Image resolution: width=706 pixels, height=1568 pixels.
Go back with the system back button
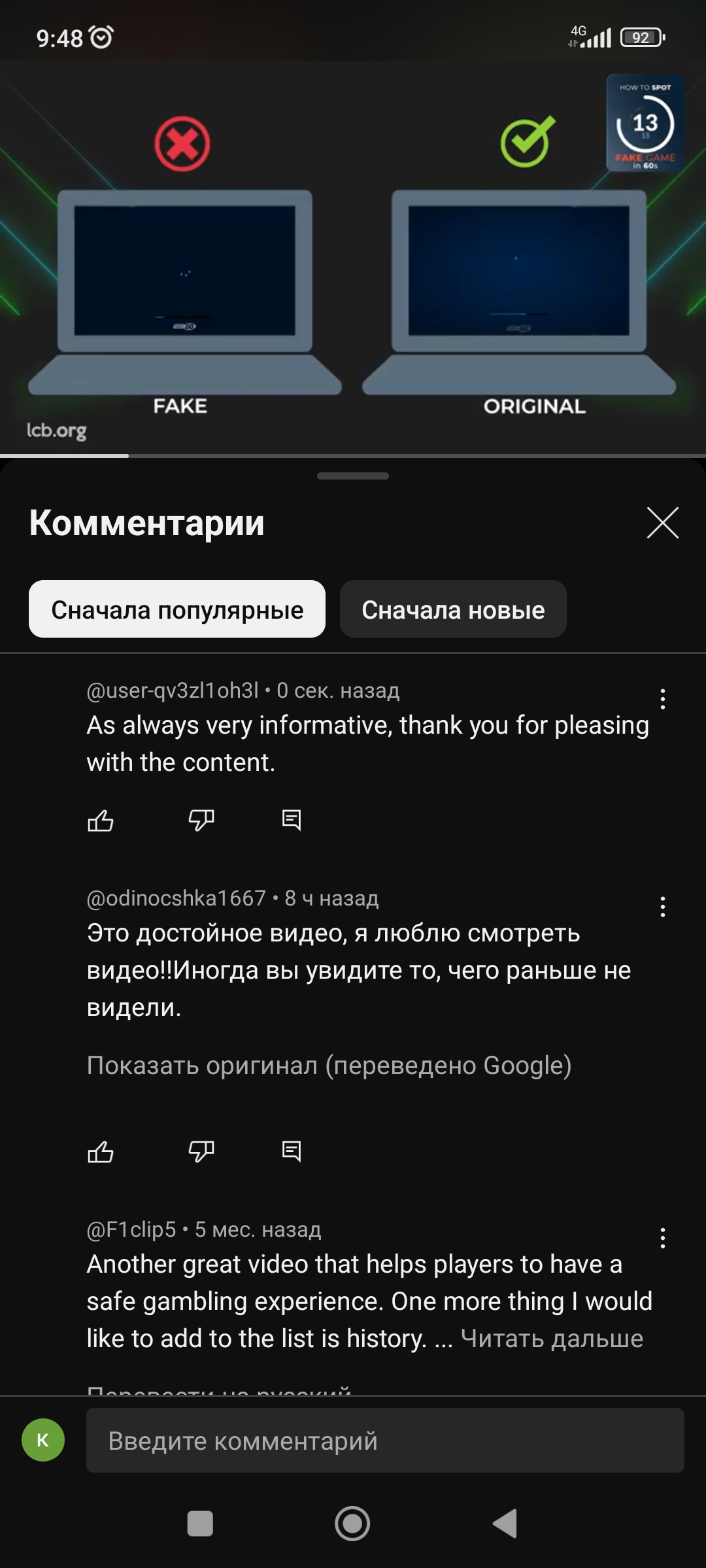click(505, 1524)
